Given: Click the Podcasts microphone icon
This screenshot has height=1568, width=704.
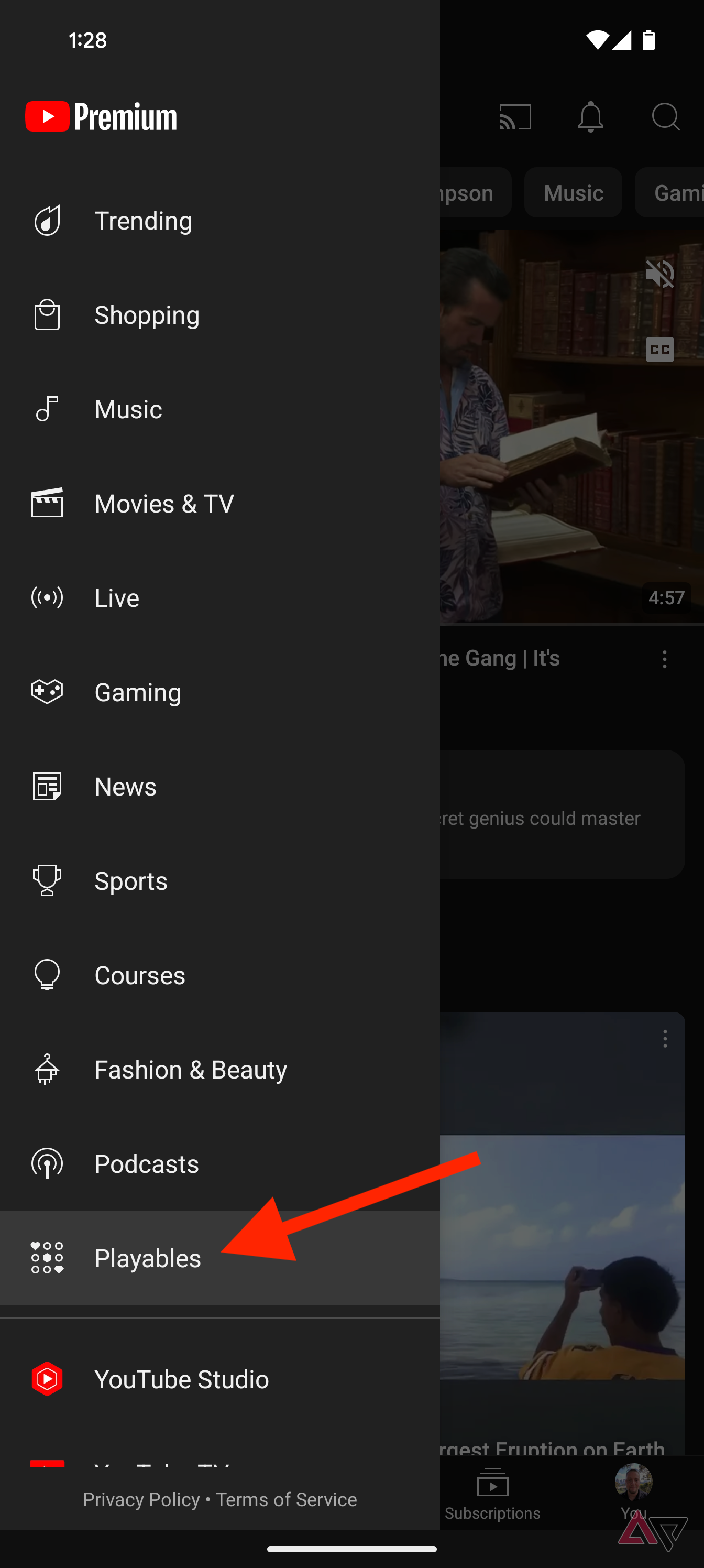Looking at the screenshot, I should [48, 1163].
